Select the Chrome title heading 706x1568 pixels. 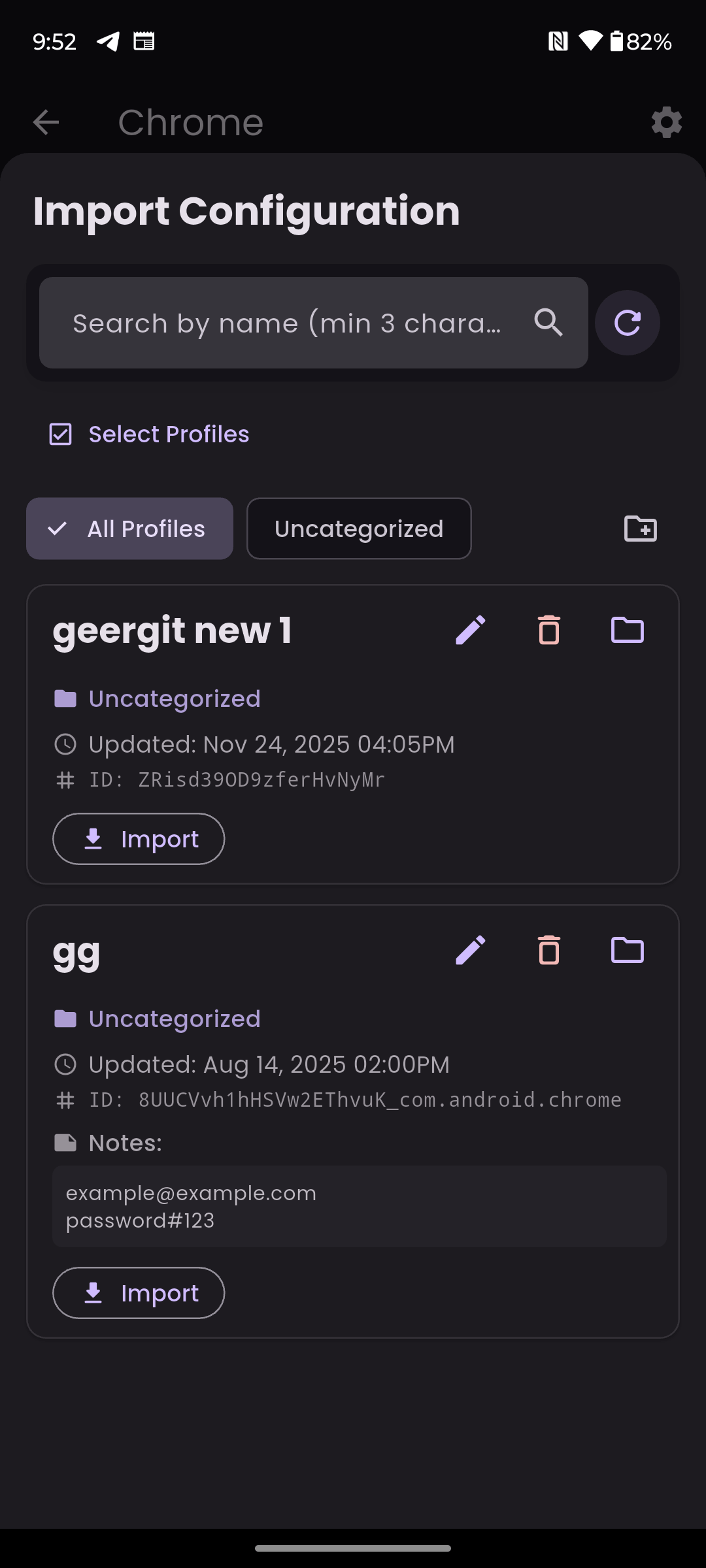point(190,122)
